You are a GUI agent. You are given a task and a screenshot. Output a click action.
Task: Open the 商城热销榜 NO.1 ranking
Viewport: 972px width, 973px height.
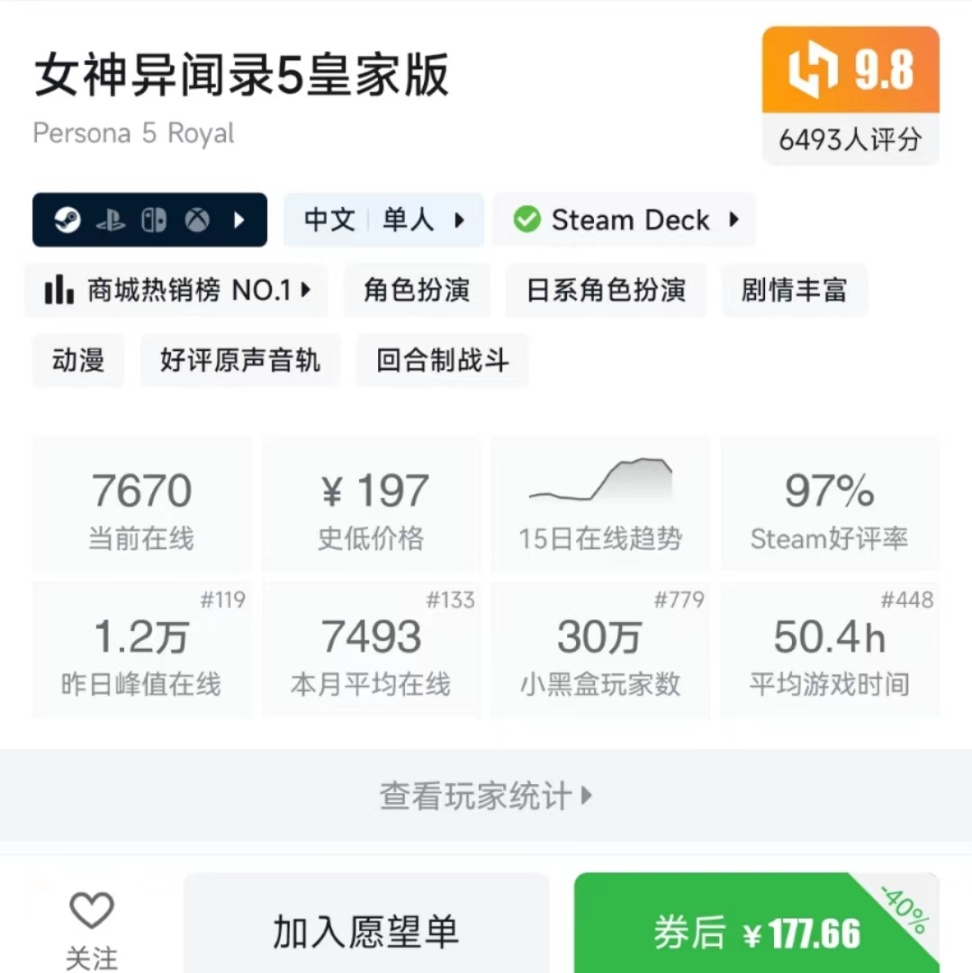point(178,291)
